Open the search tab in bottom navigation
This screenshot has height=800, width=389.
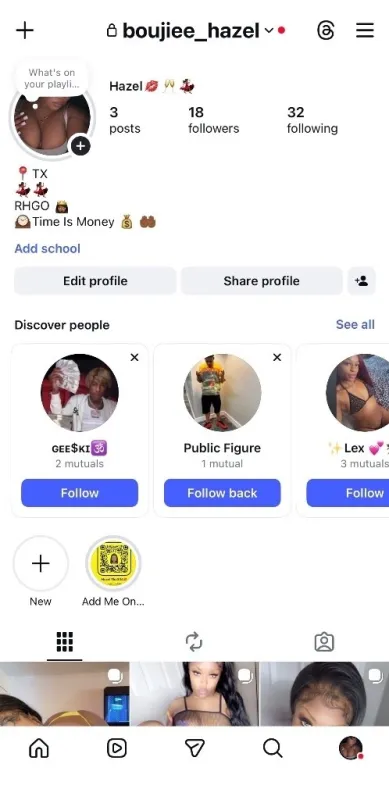[272, 748]
